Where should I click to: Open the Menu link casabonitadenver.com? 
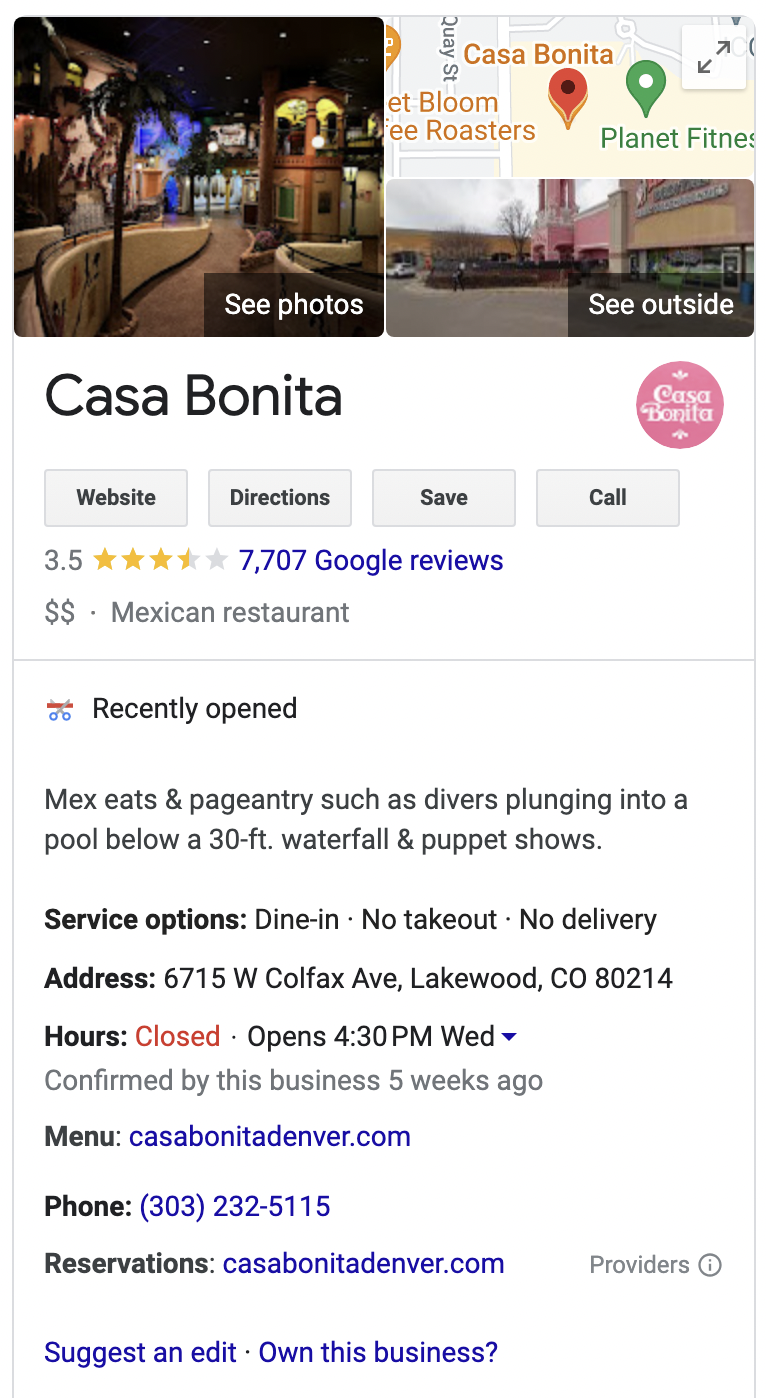click(270, 1136)
